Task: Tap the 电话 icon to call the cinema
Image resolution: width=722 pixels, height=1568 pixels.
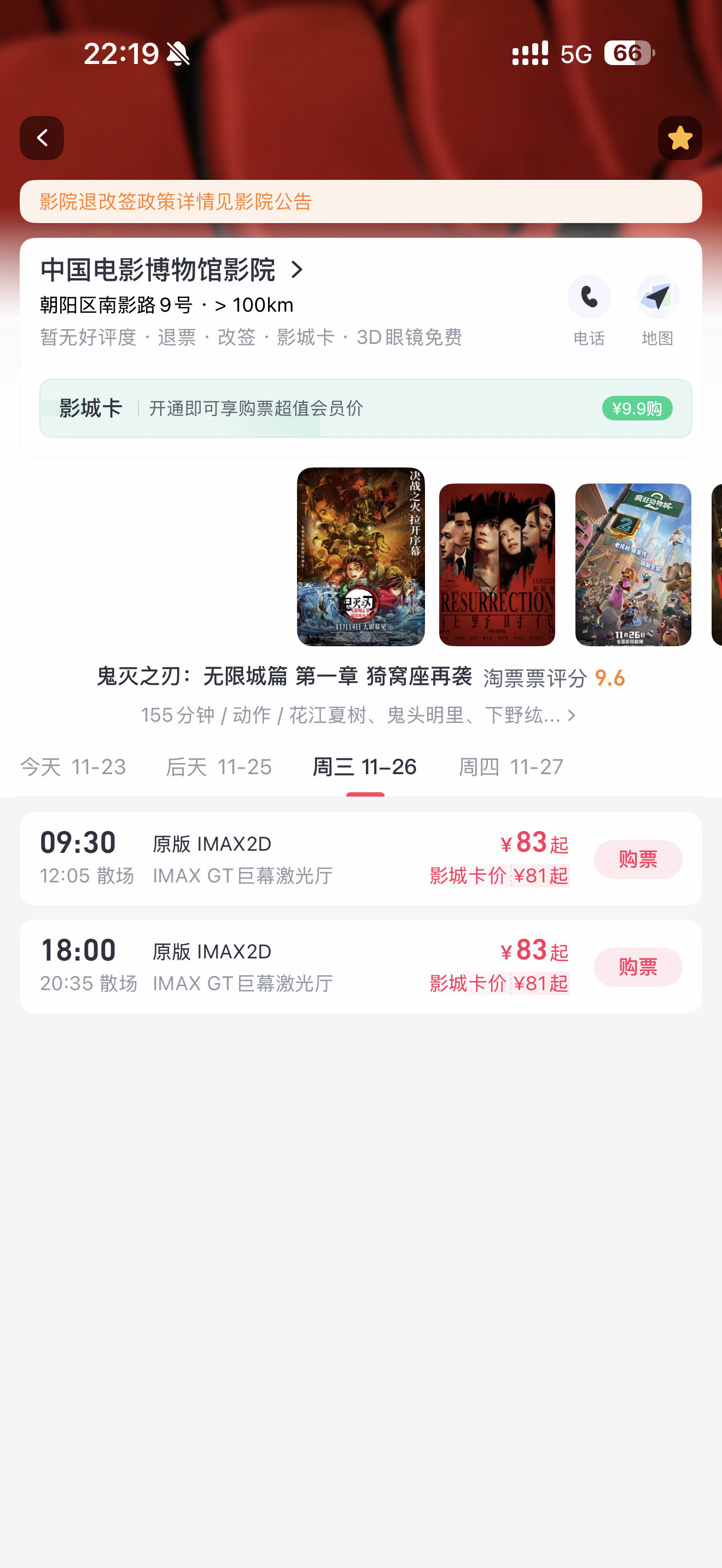Action: pyautogui.click(x=589, y=296)
